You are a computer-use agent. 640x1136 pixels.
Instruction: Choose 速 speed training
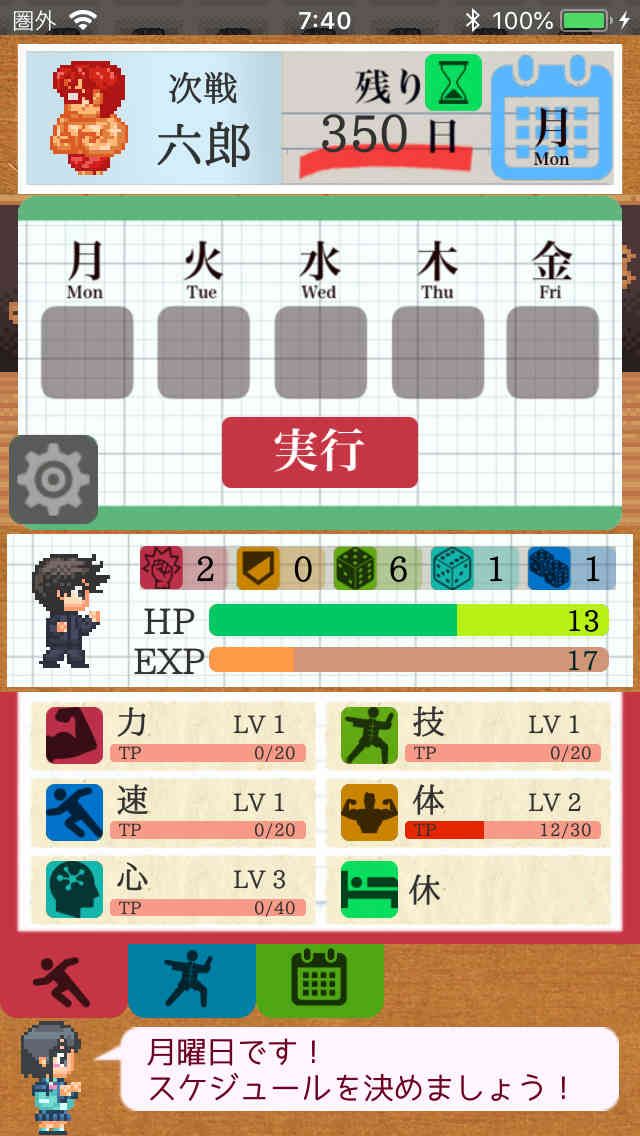click(x=174, y=813)
